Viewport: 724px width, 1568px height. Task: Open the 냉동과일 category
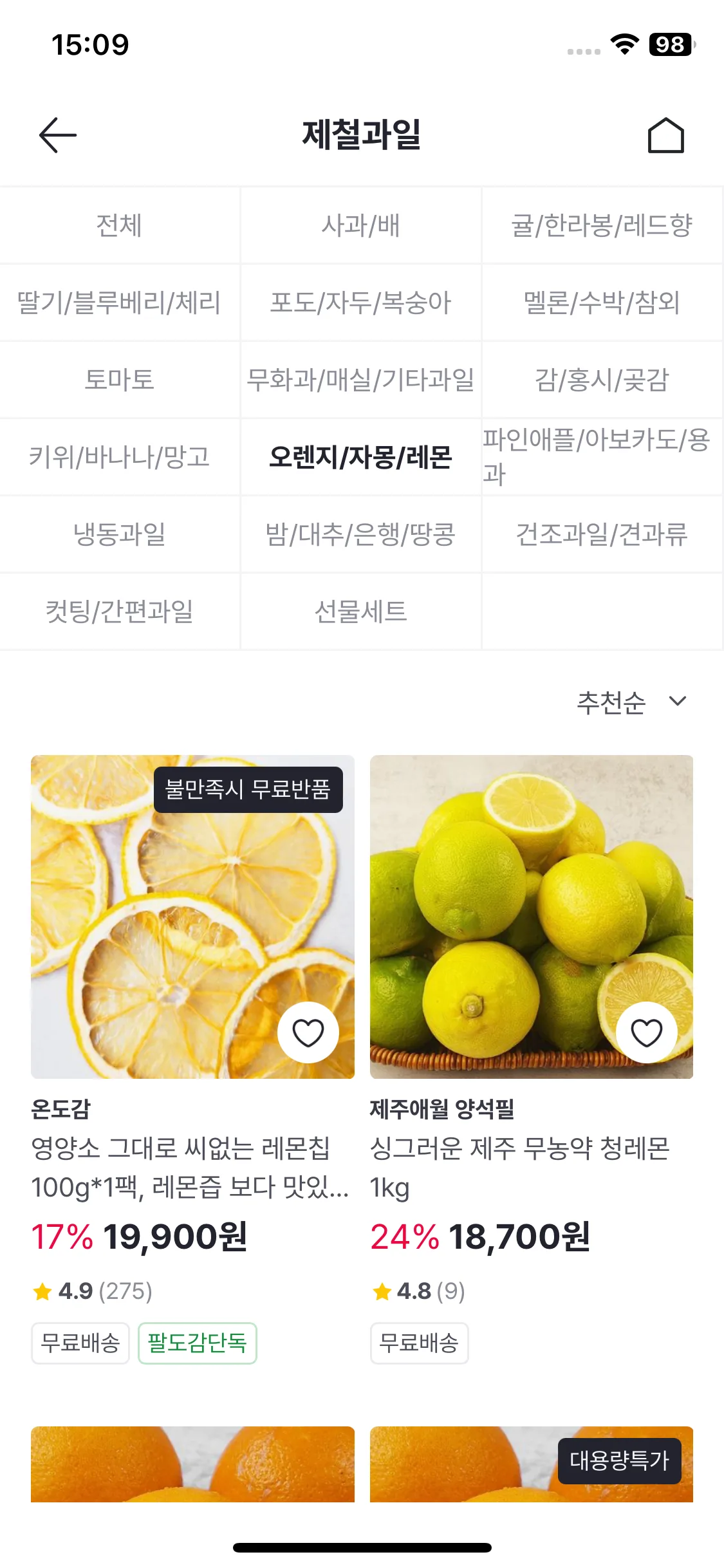pos(120,534)
